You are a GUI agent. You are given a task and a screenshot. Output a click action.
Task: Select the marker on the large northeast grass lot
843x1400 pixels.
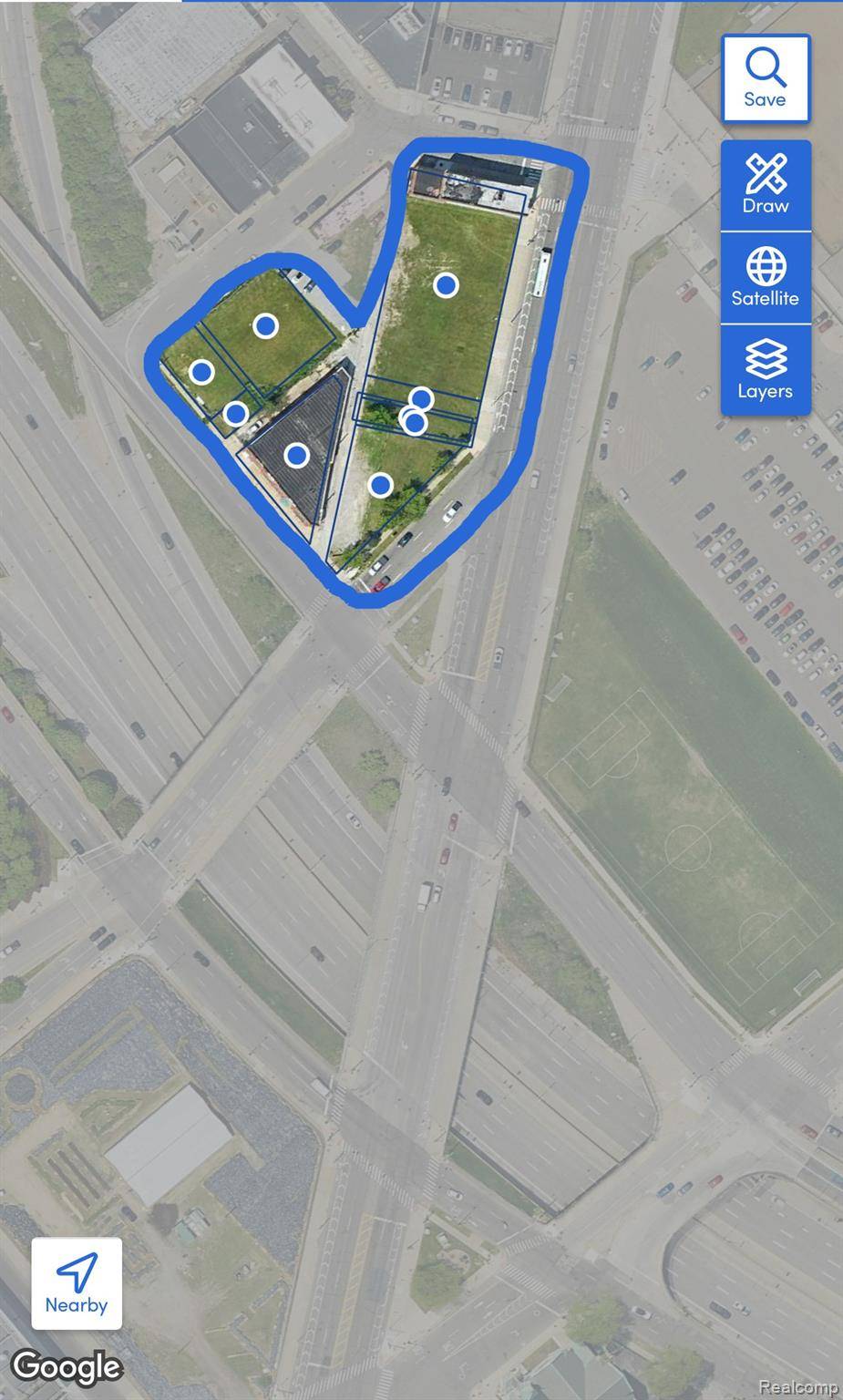[x=446, y=285]
